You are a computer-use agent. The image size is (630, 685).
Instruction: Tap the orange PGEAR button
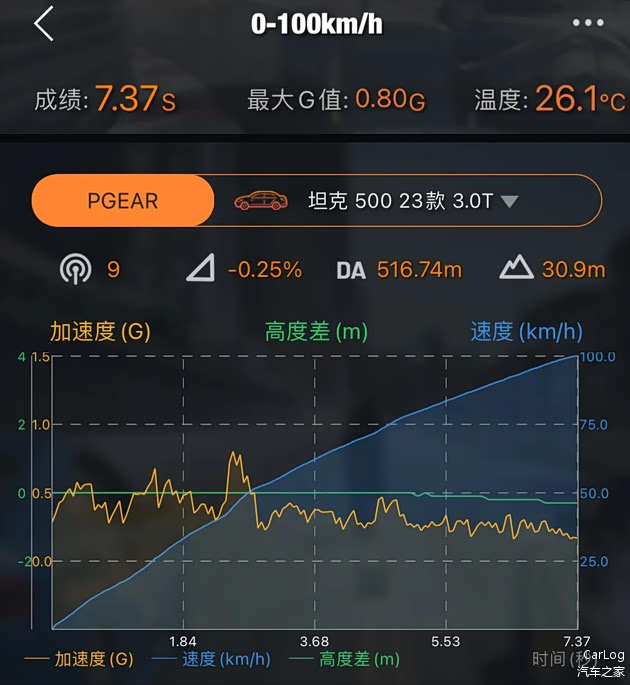(123, 201)
